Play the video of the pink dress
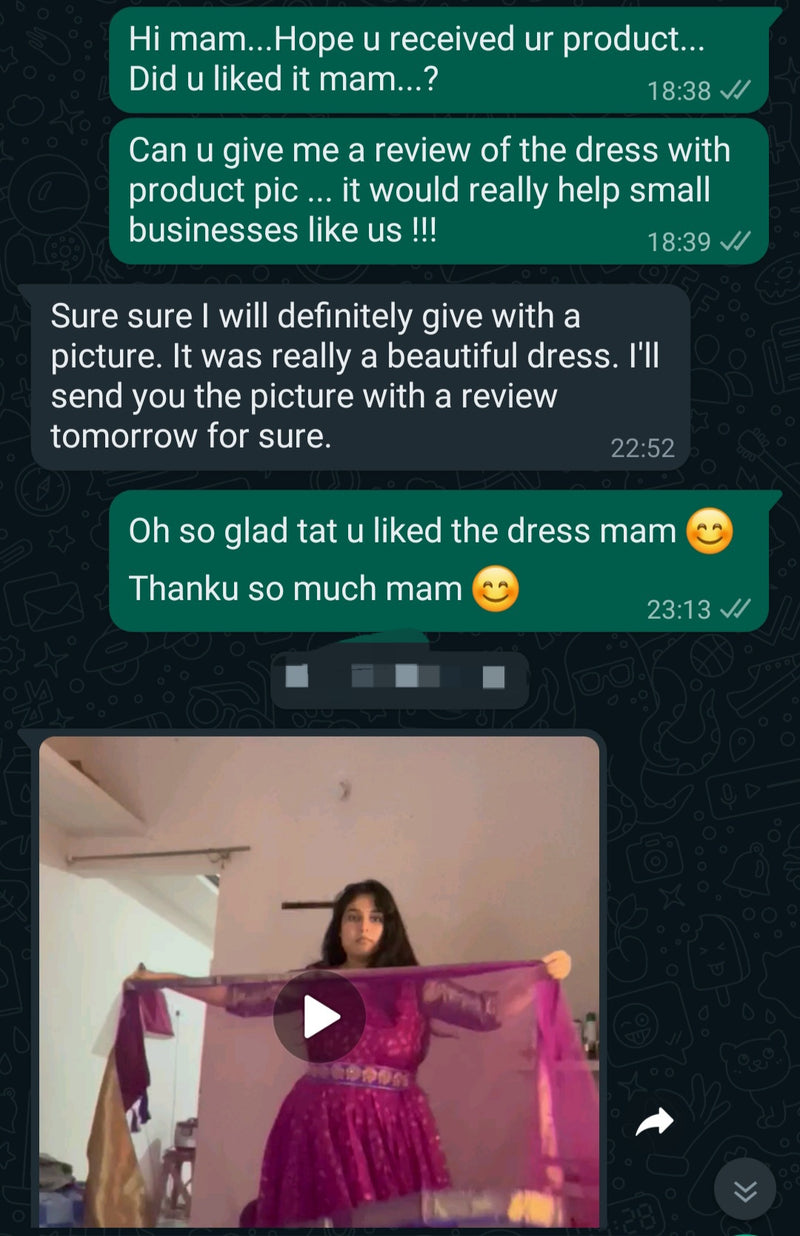 point(320,1016)
